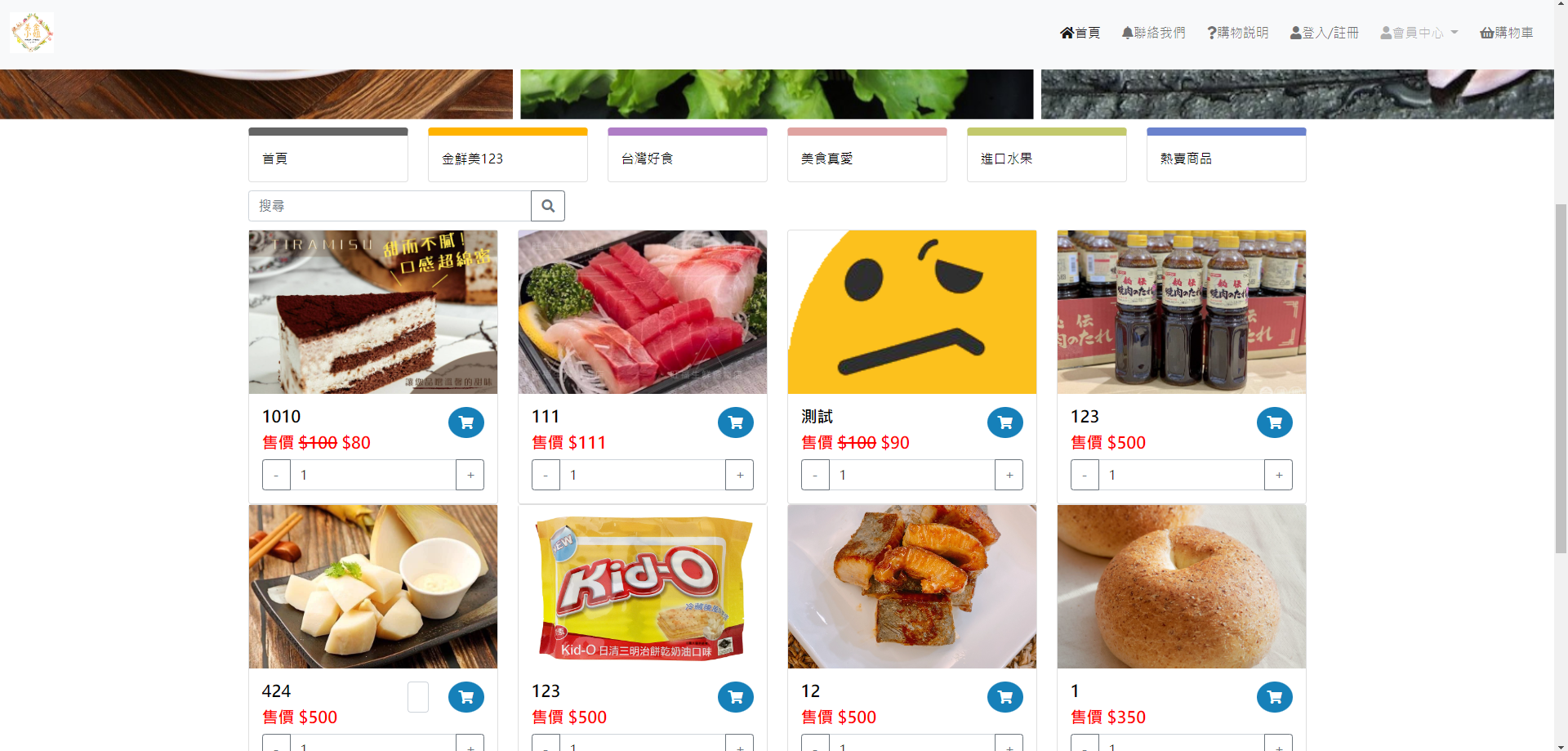Viewport: 1568px width, 751px height.
Task: Open the 美食真愛 category
Action: coord(866,158)
